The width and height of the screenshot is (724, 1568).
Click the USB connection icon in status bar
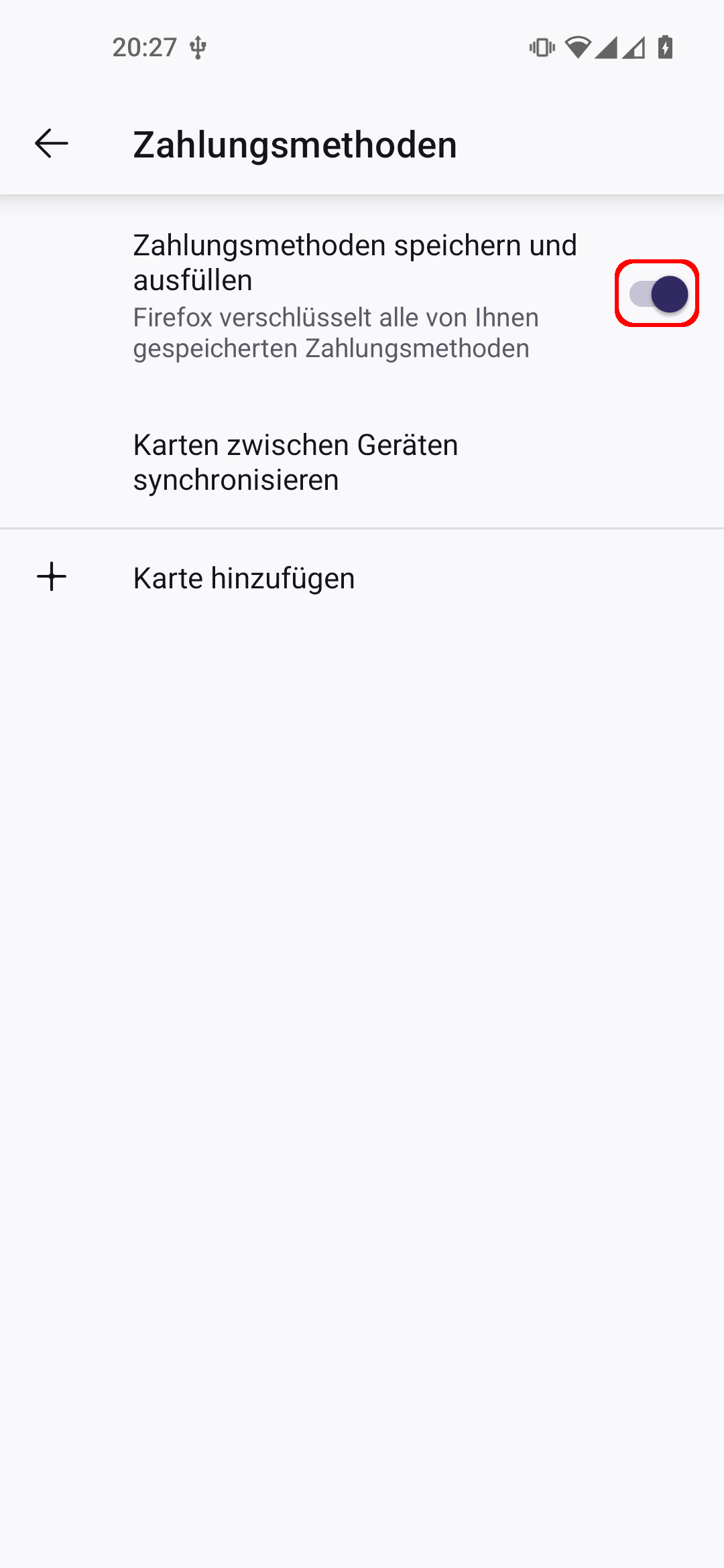(x=197, y=48)
